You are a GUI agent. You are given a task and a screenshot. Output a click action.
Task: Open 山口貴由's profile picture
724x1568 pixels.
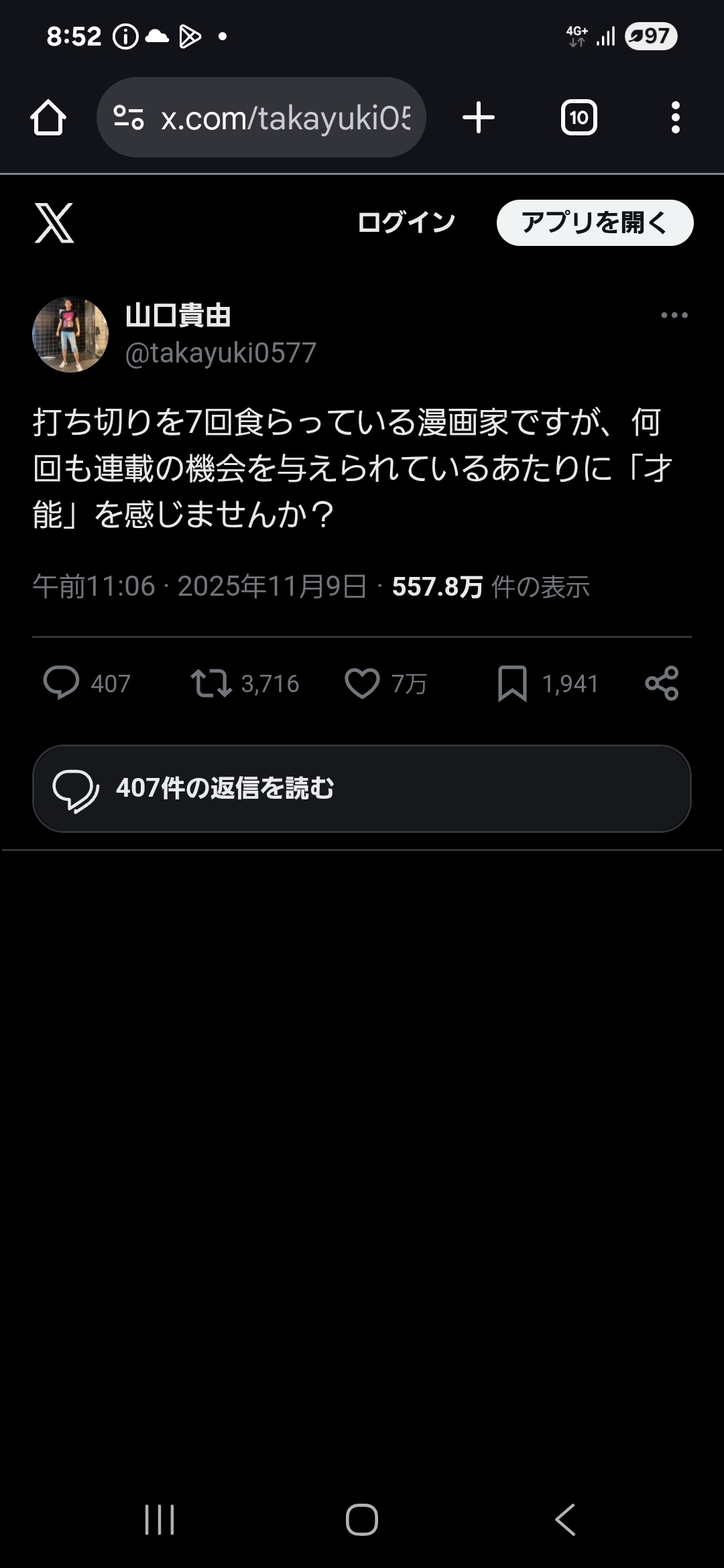[x=70, y=334]
